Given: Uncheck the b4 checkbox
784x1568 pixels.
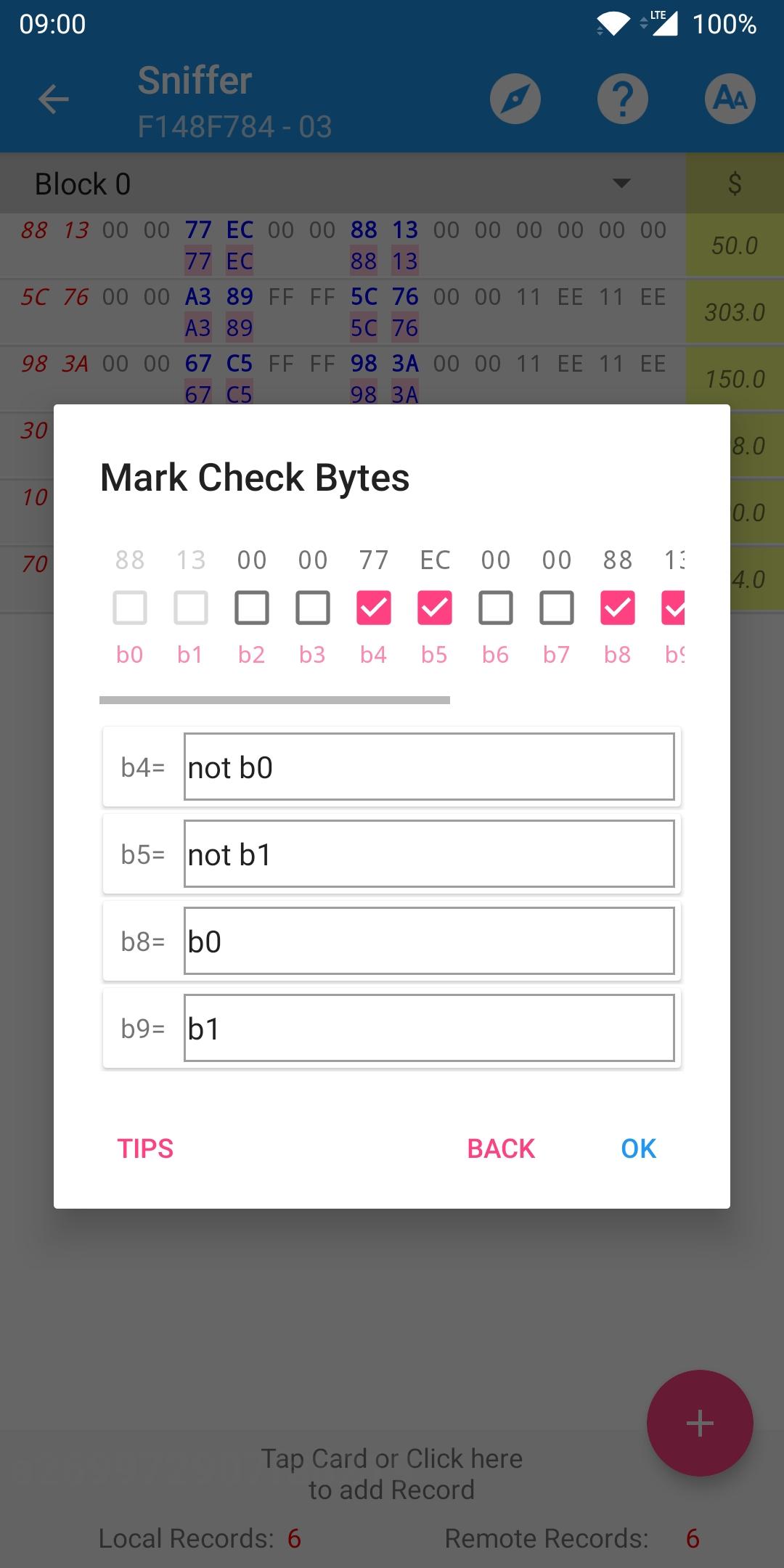Looking at the screenshot, I should (x=374, y=608).
